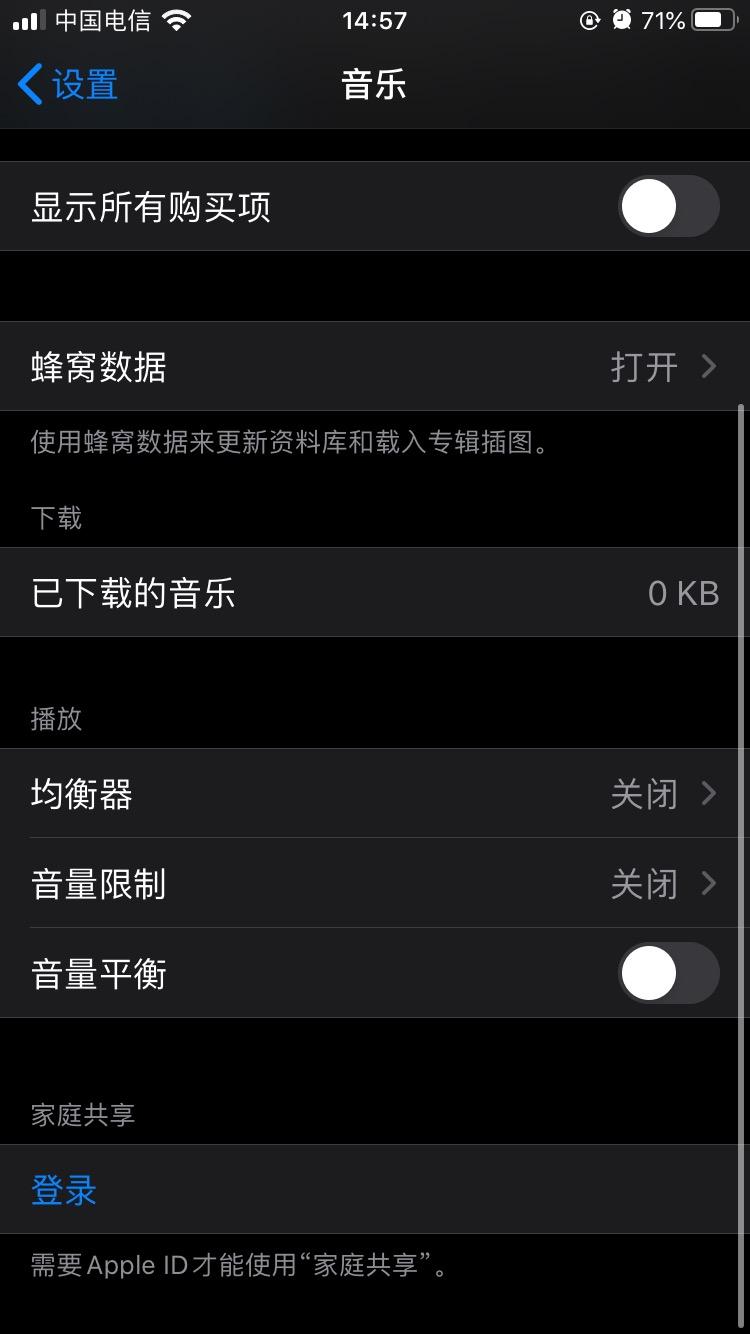Open 已下载的音乐
The image size is (750, 1334).
(x=375, y=593)
